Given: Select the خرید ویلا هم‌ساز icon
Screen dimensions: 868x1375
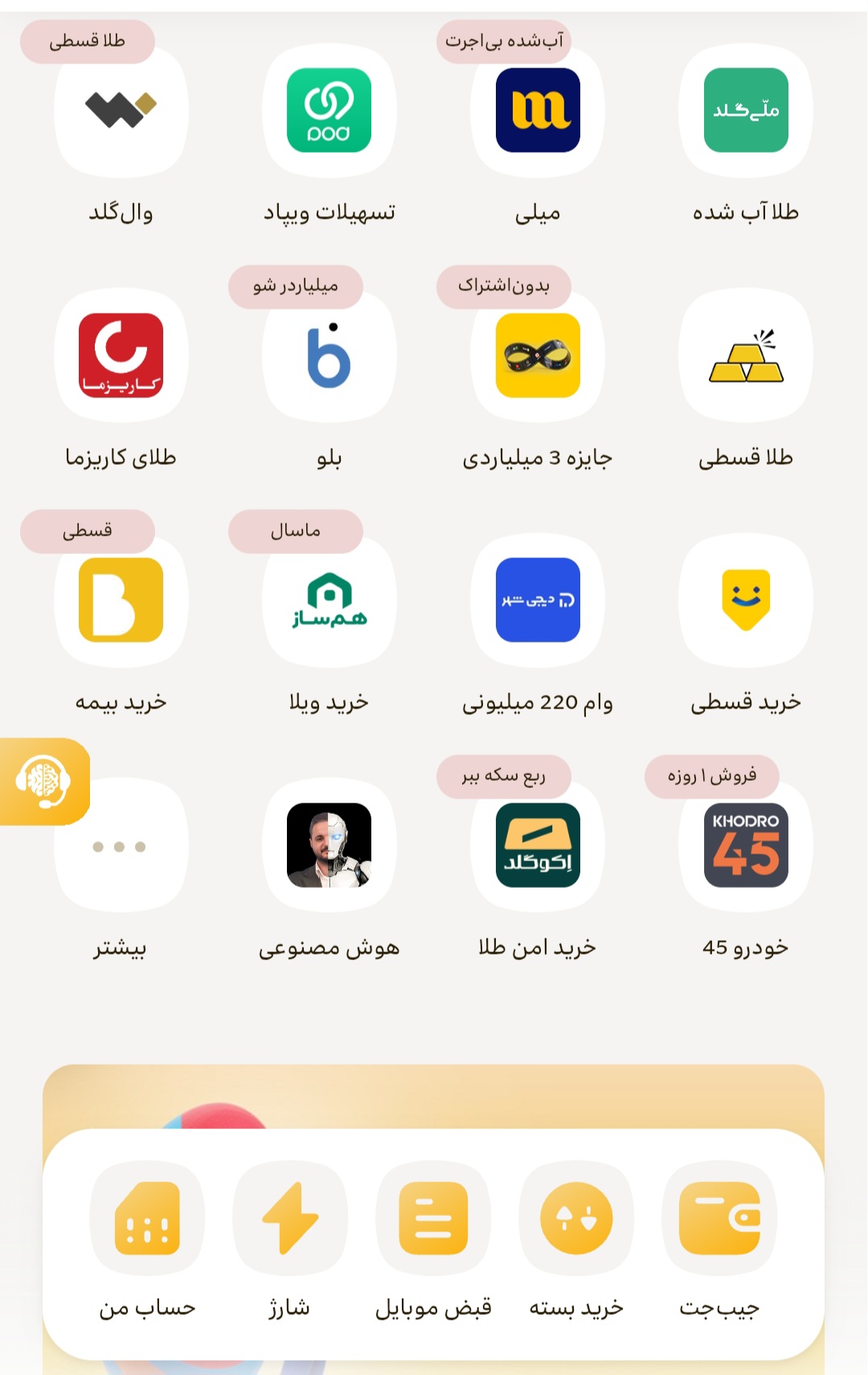Looking at the screenshot, I should [329, 603].
